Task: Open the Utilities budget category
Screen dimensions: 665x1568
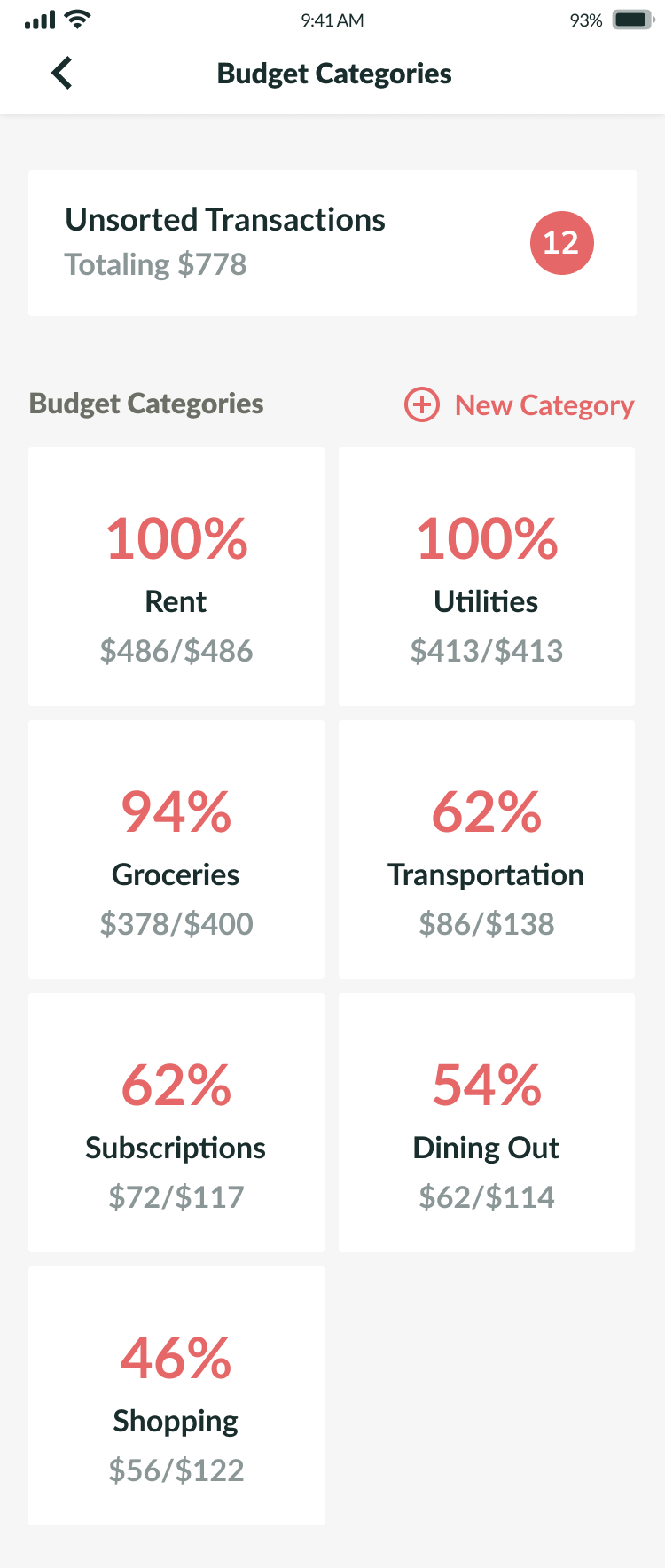Action: click(x=487, y=576)
